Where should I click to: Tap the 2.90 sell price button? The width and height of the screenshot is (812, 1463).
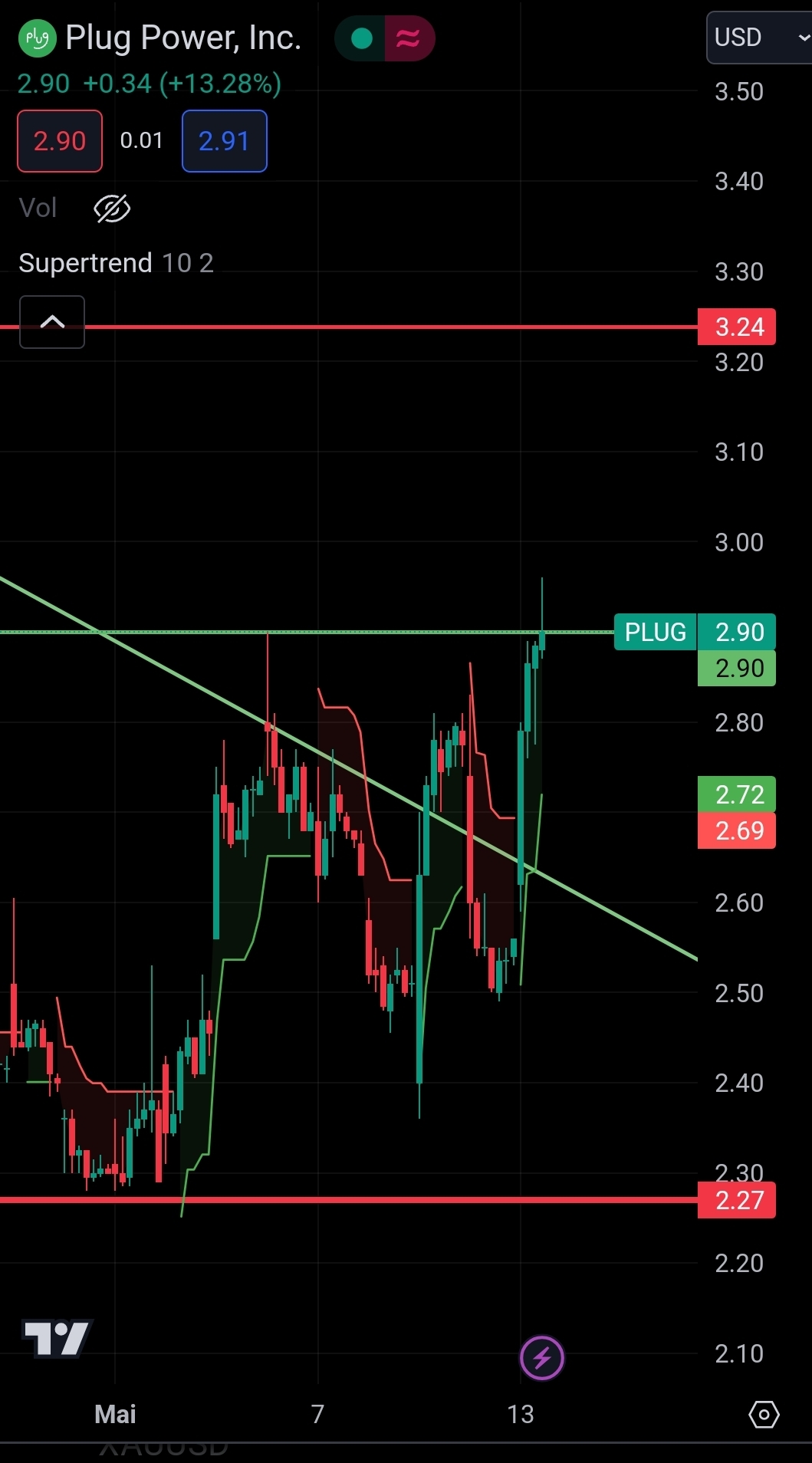(x=60, y=141)
